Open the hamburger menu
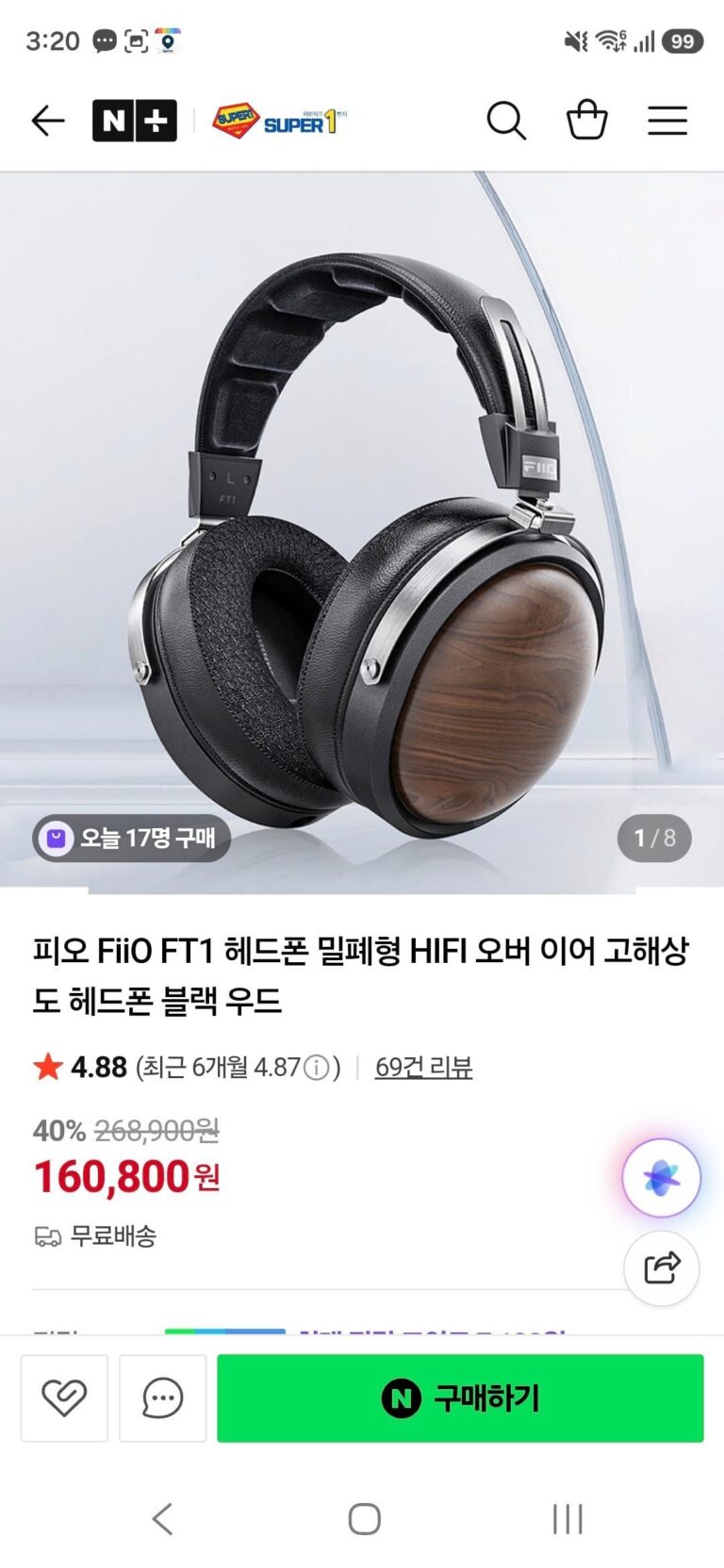The height and width of the screenshot is (1568, 724). (667, 121)
